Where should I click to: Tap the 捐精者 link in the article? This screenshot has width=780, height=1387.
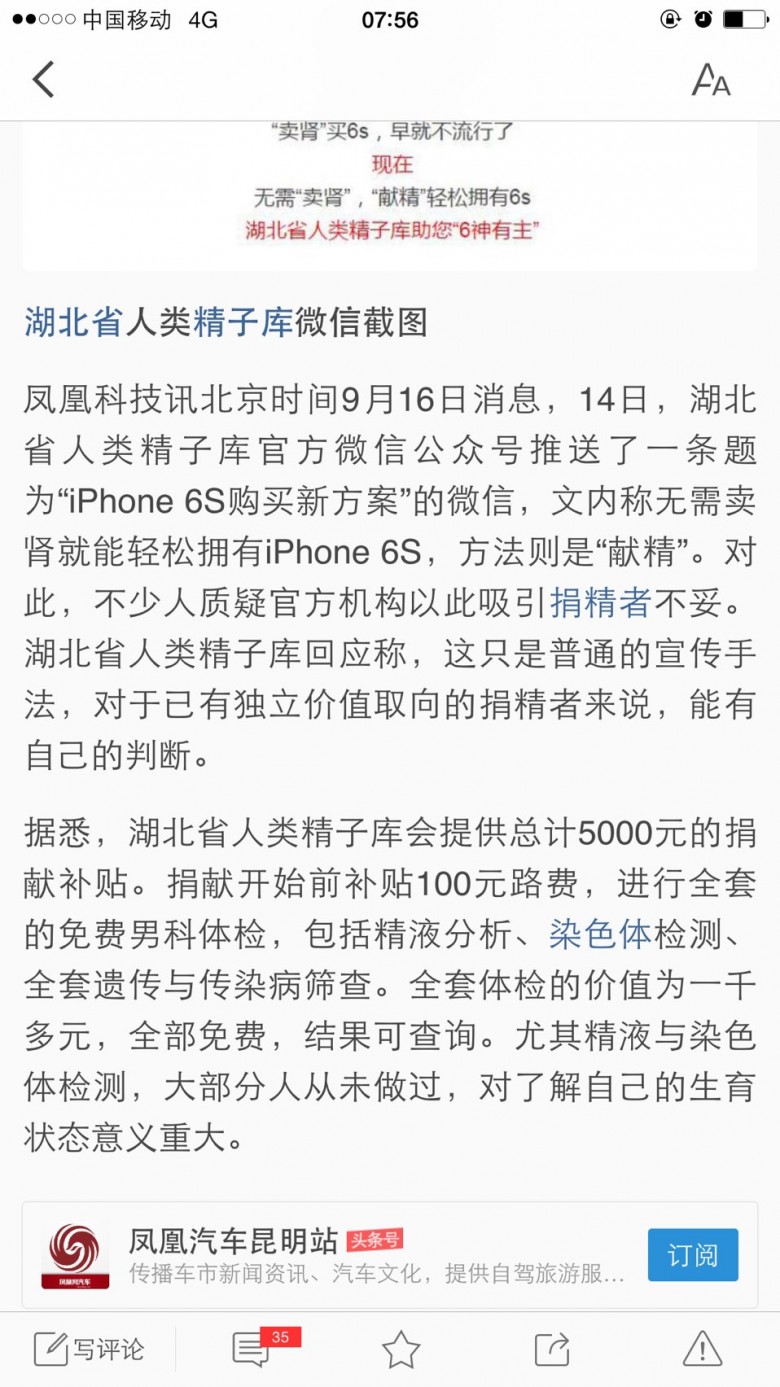601,601
